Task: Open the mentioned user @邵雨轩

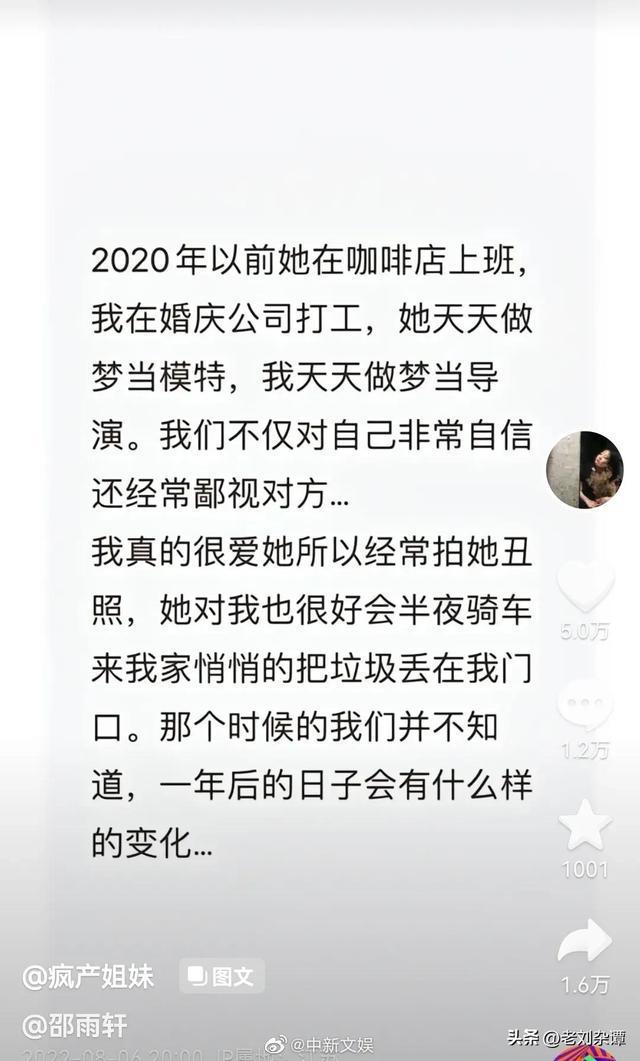Action: pos(75,1025)
